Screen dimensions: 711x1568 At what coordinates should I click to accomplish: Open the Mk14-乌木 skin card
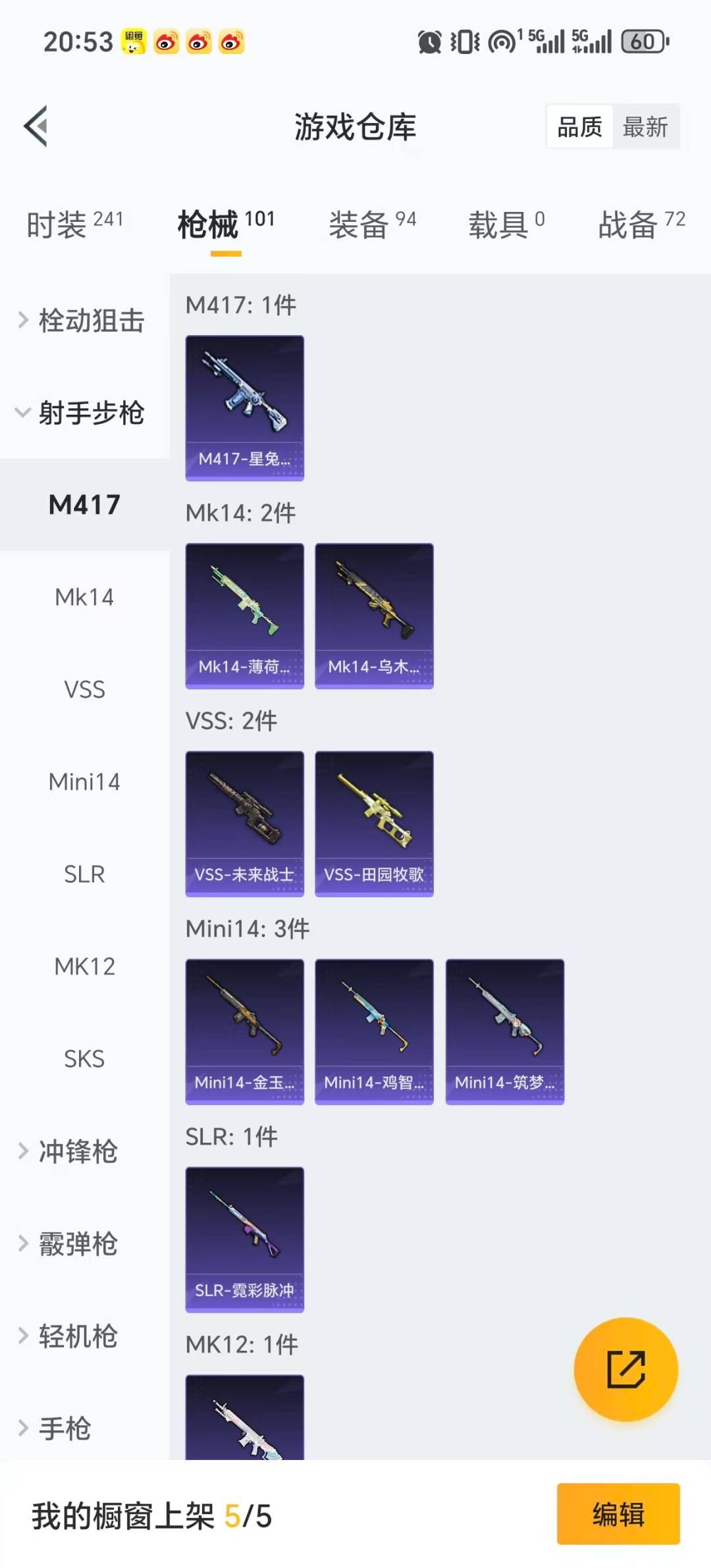tap(374, 615)
